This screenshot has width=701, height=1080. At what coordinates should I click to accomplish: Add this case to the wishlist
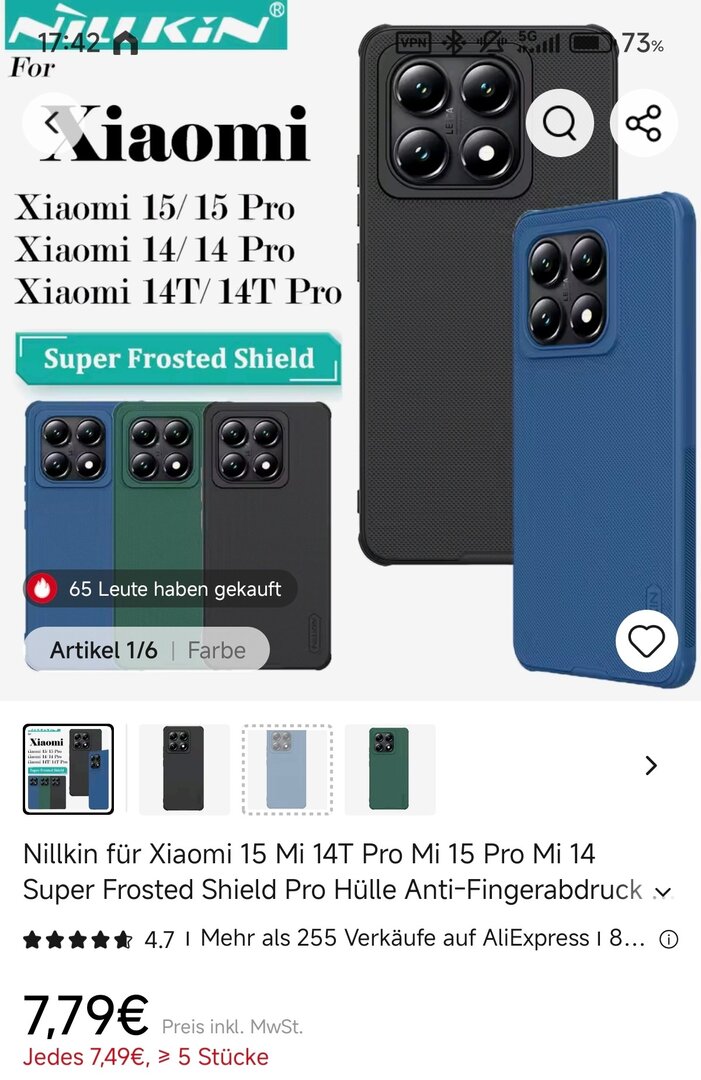(x=646, y=641)
